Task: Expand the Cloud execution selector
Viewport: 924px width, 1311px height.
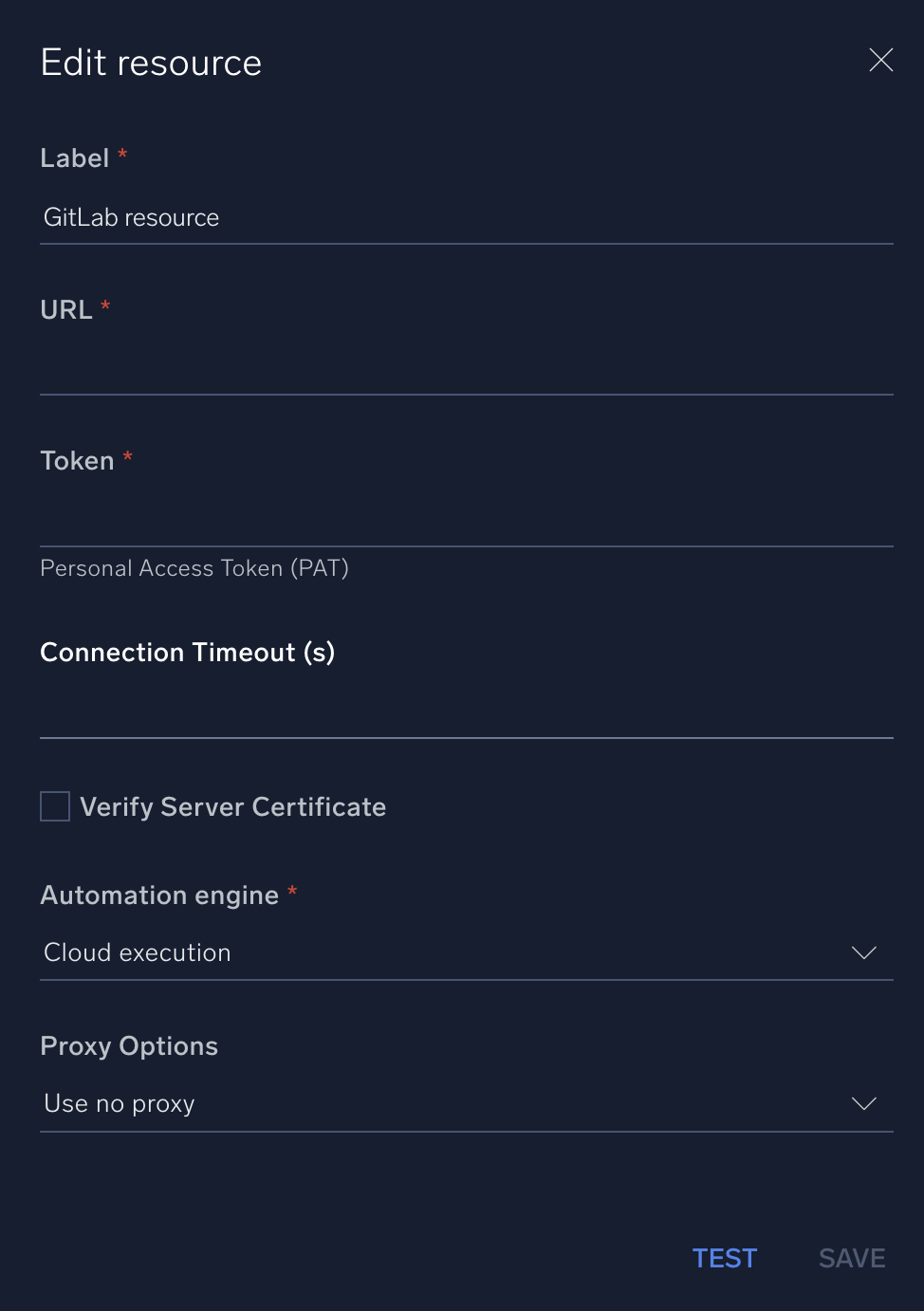Action: click(467, 952)
